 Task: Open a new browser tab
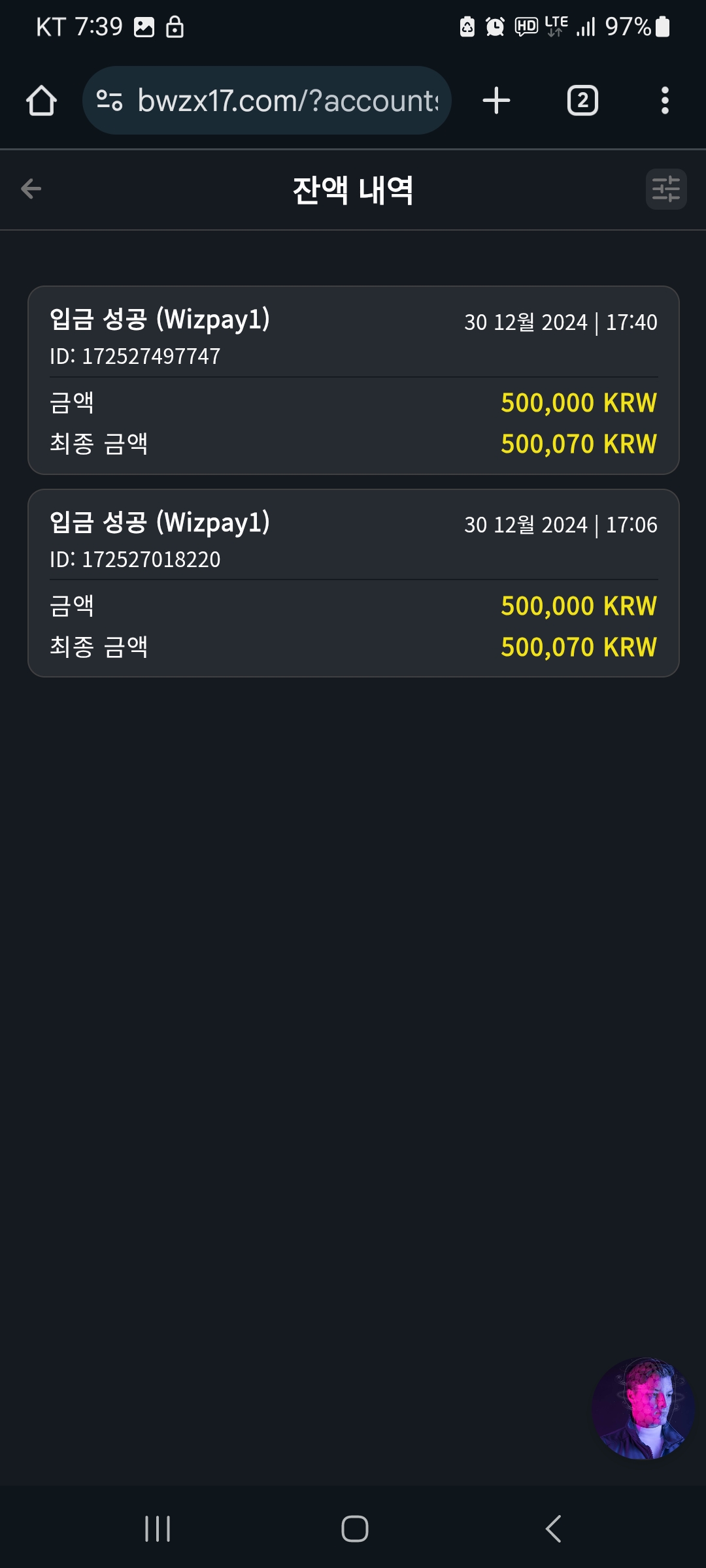coord(496,101)
